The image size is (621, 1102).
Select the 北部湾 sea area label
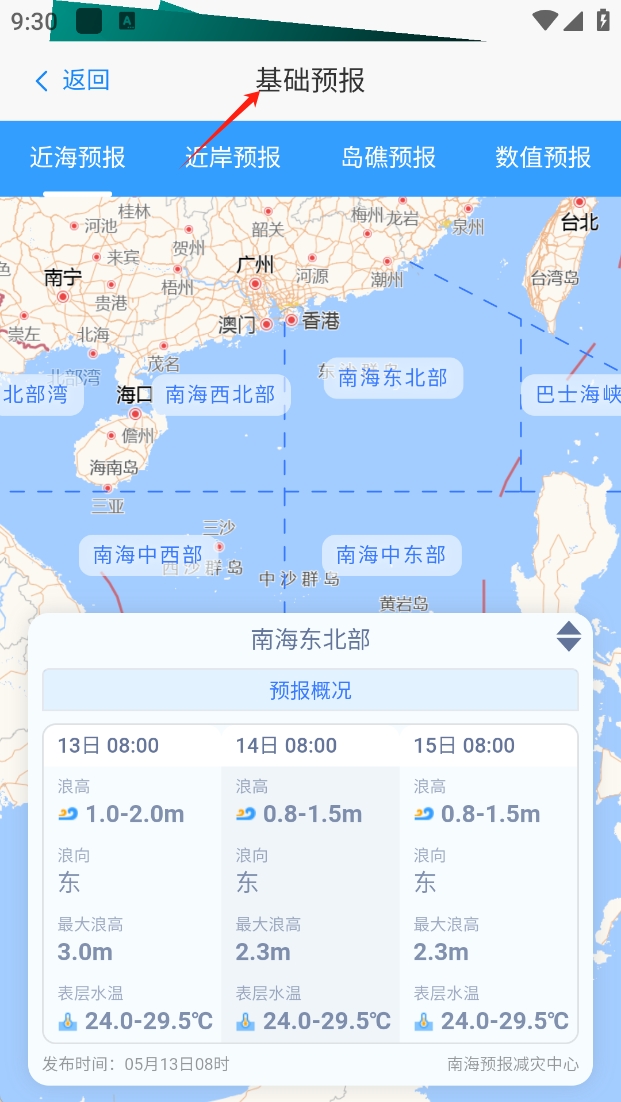pos(36,394)
